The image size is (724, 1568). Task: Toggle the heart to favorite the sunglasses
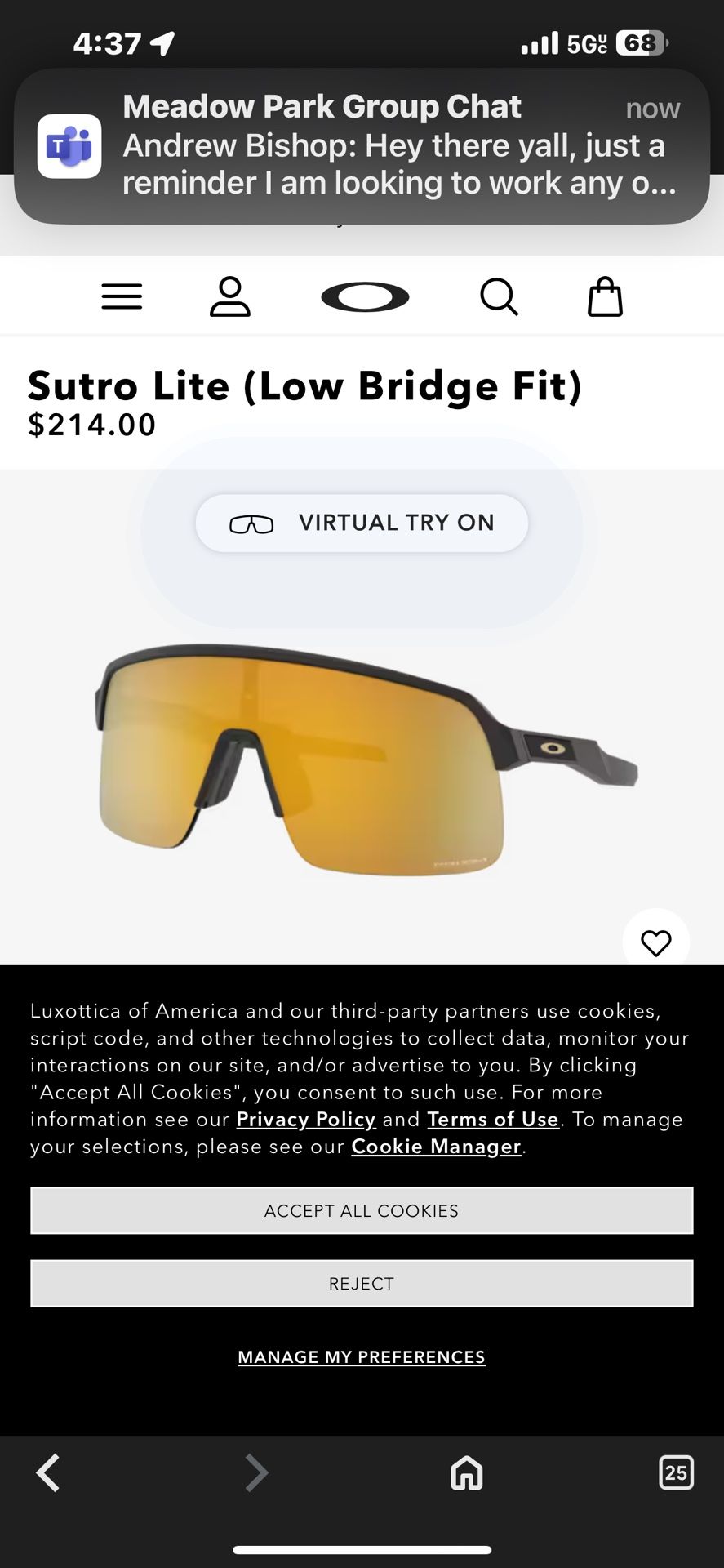pos(656,942)
